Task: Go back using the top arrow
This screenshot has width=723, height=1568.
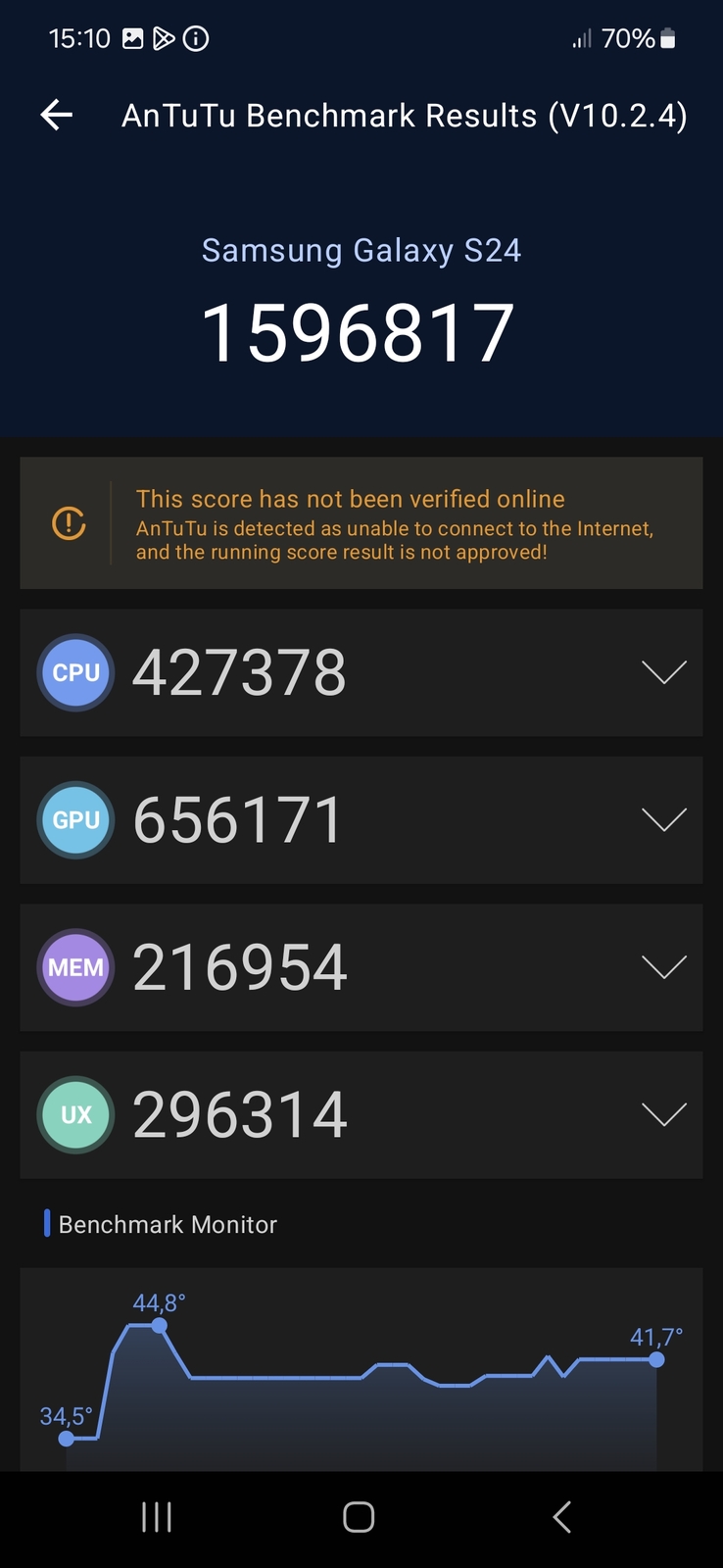Action: point(57,116)
